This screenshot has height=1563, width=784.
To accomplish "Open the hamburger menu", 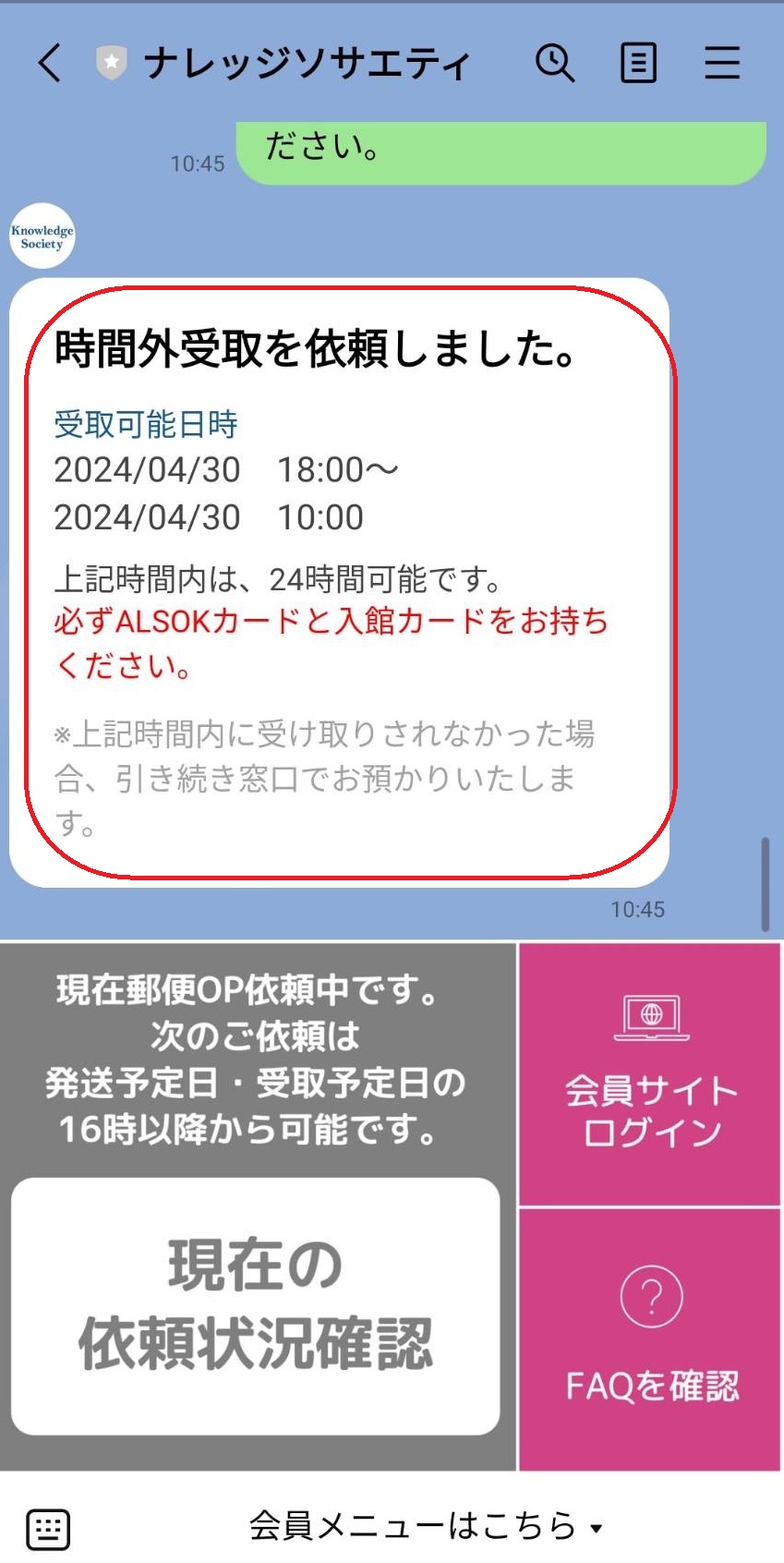I will [722, 63].
